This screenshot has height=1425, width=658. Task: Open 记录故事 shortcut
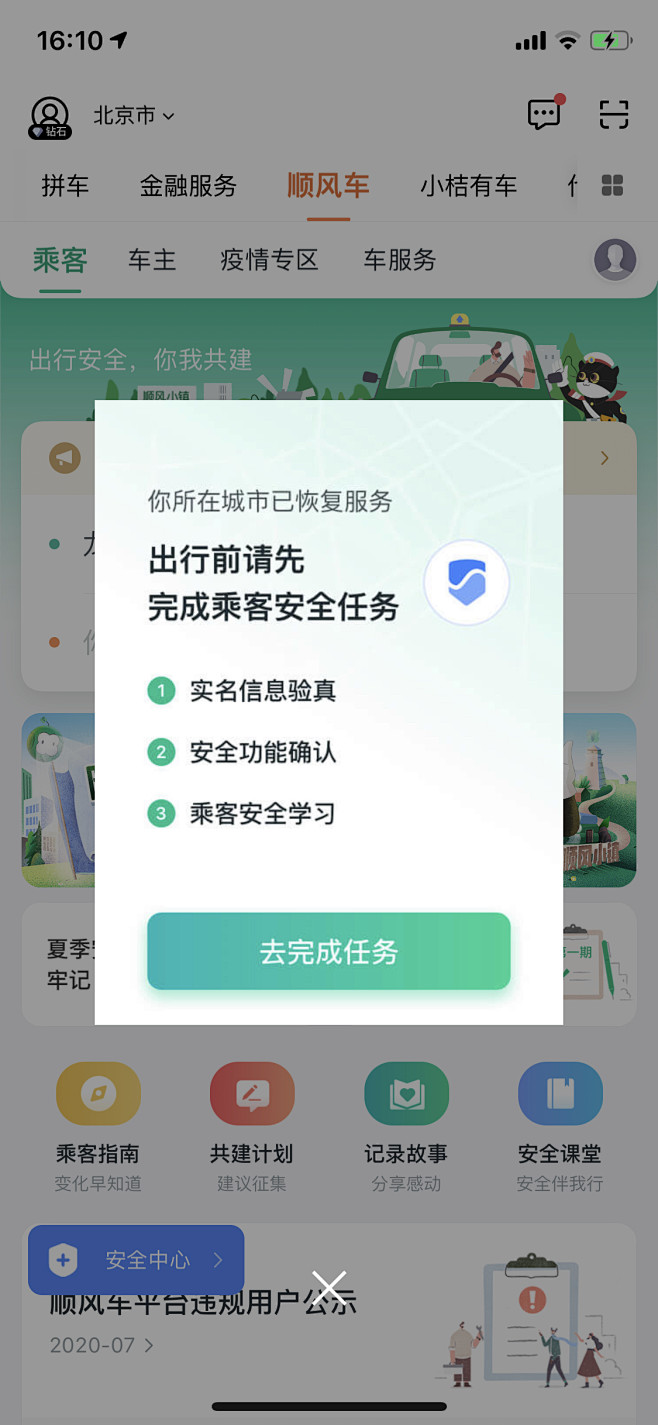pyautogui.click(x=406, y=1127)
